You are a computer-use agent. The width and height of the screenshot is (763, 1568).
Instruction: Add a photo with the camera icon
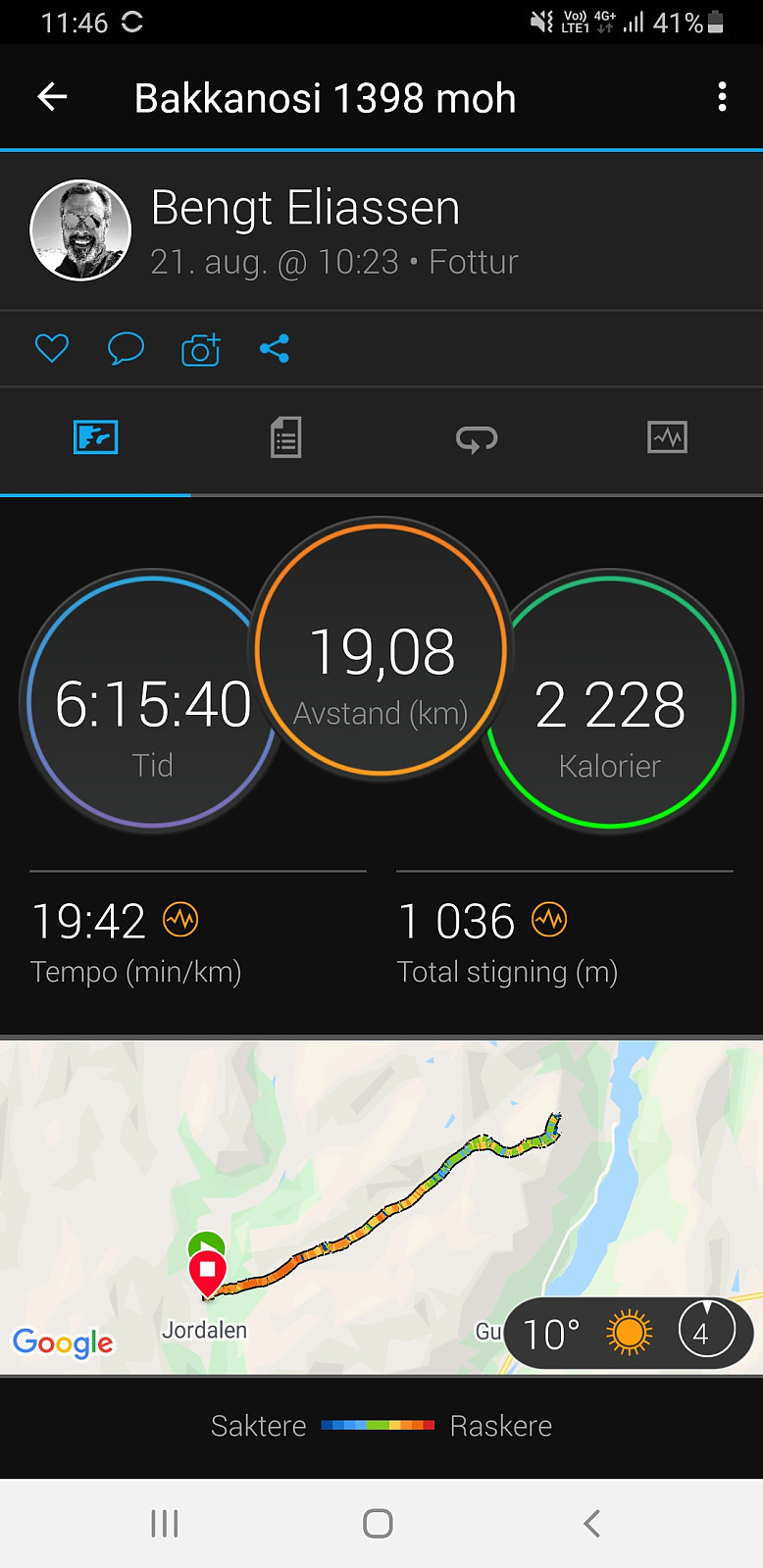point(200,349)
